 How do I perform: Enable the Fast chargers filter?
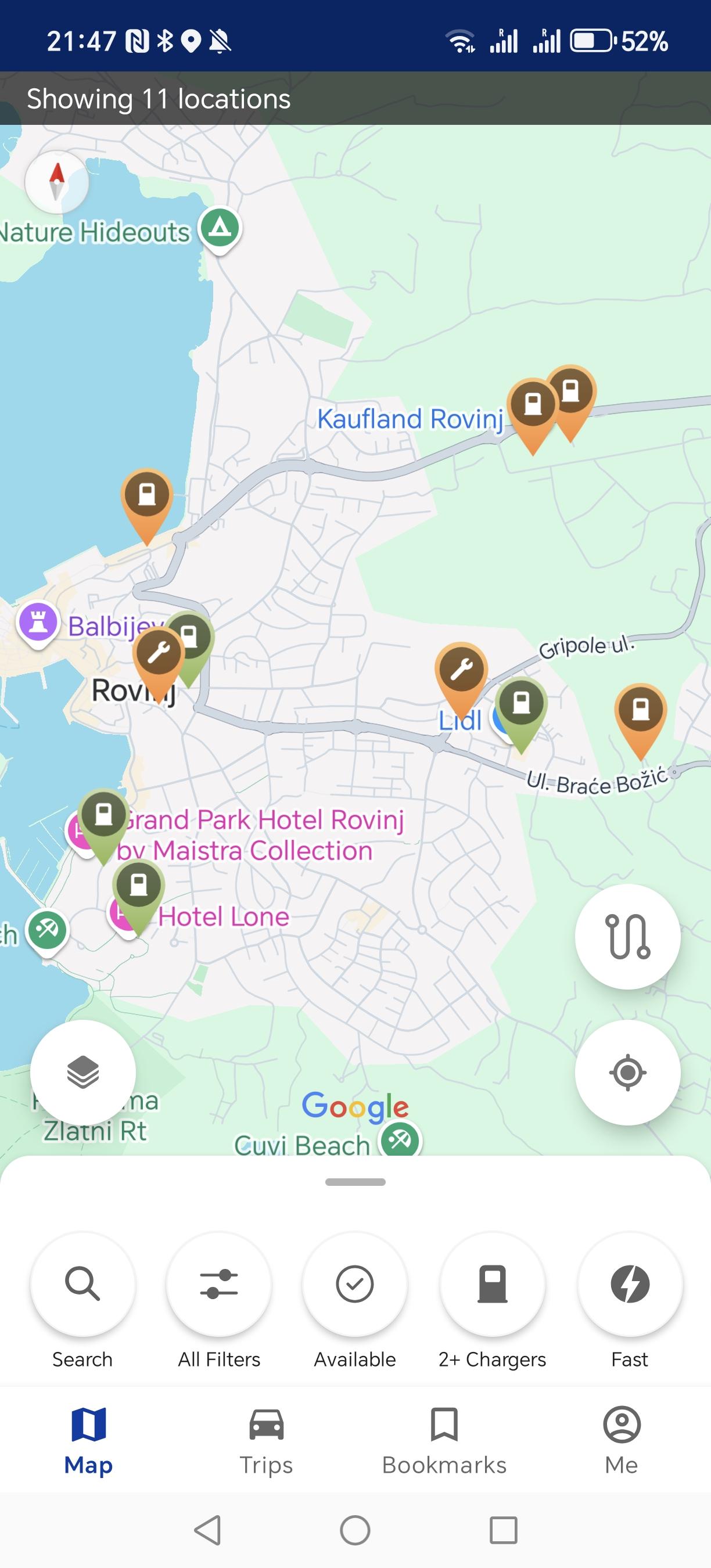click(x=630, y=1285)
